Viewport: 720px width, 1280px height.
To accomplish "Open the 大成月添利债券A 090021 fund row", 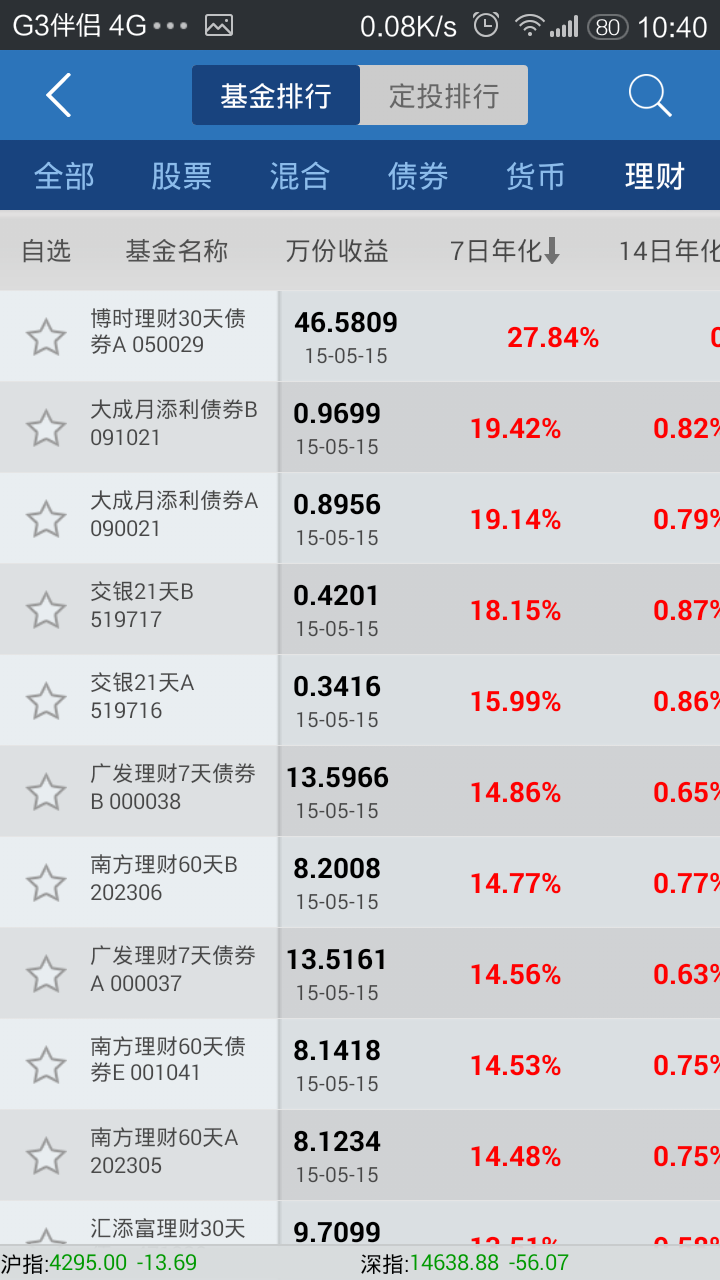I will pos(360,519).
